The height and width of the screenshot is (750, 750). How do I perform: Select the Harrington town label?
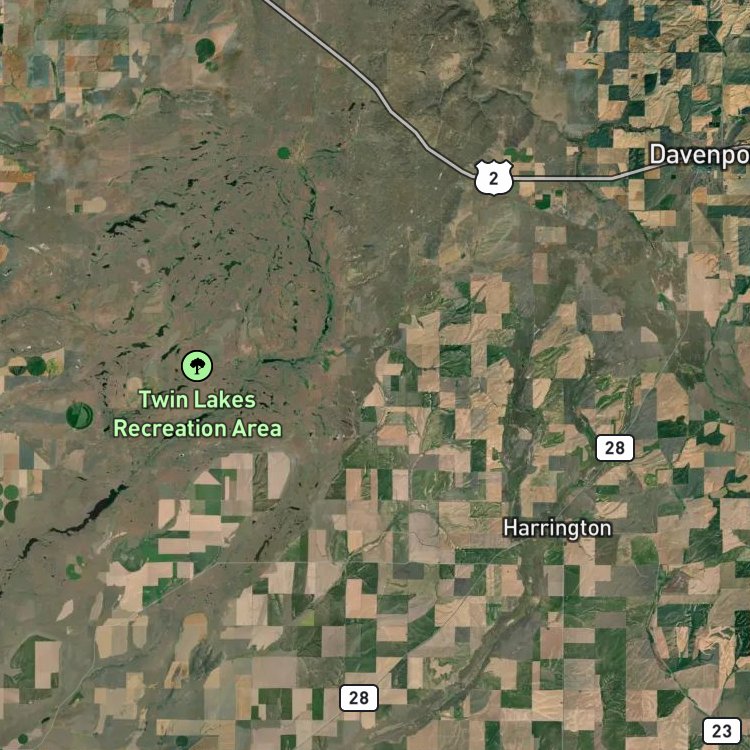click(x=558, y=529)
